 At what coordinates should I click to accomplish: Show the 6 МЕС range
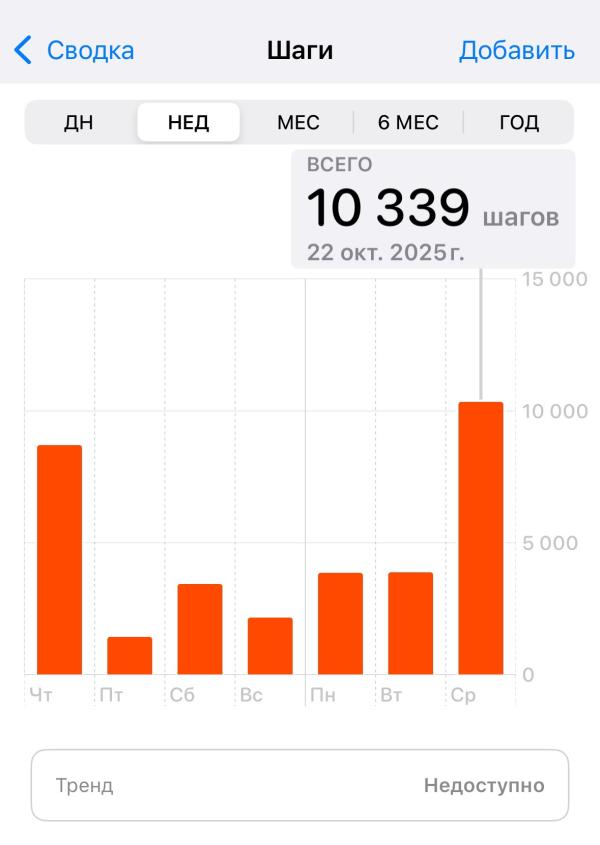pos(408,123)
